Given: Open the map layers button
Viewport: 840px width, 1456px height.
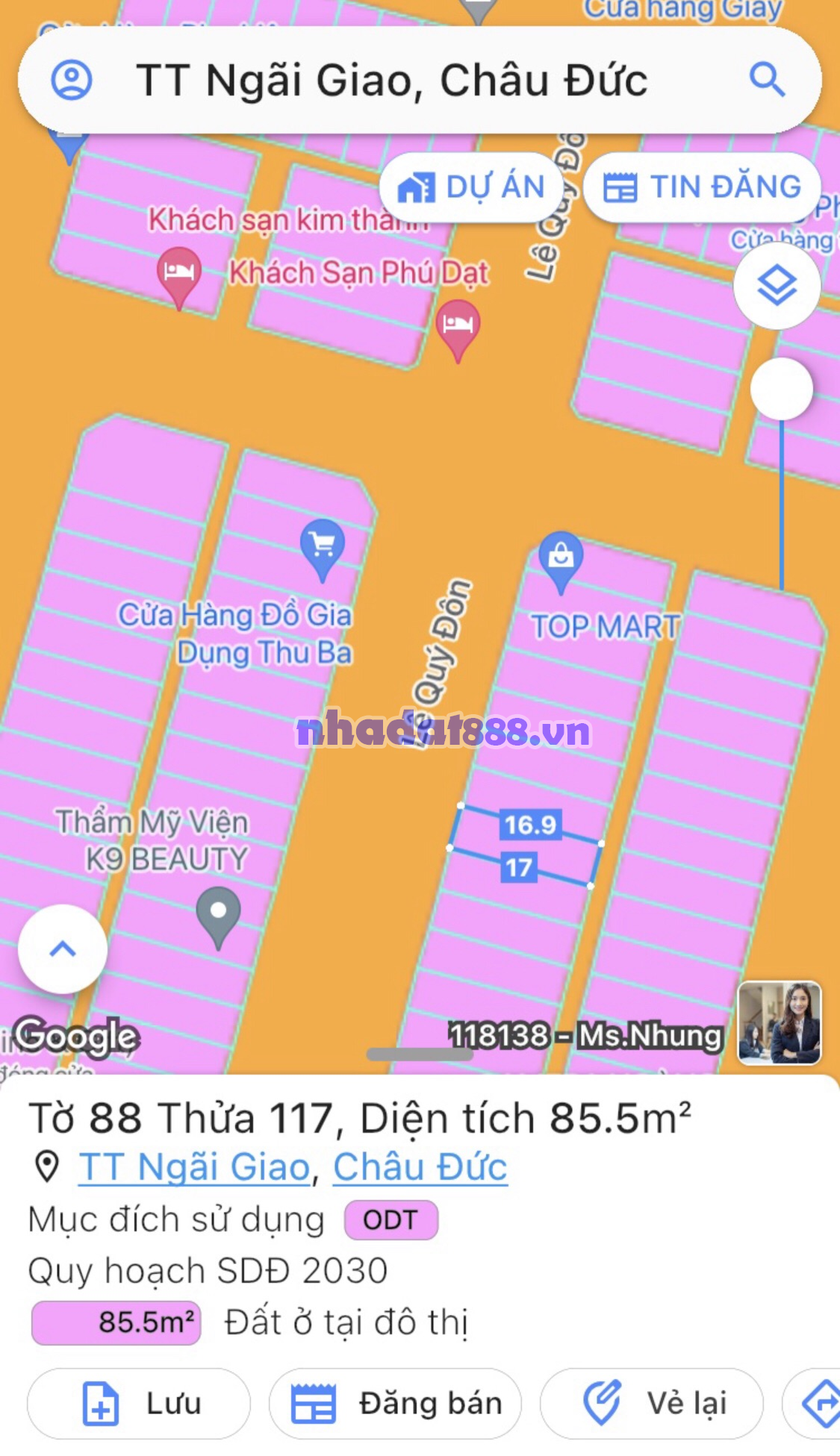Looking at the screenshot, I should [777, 286].
